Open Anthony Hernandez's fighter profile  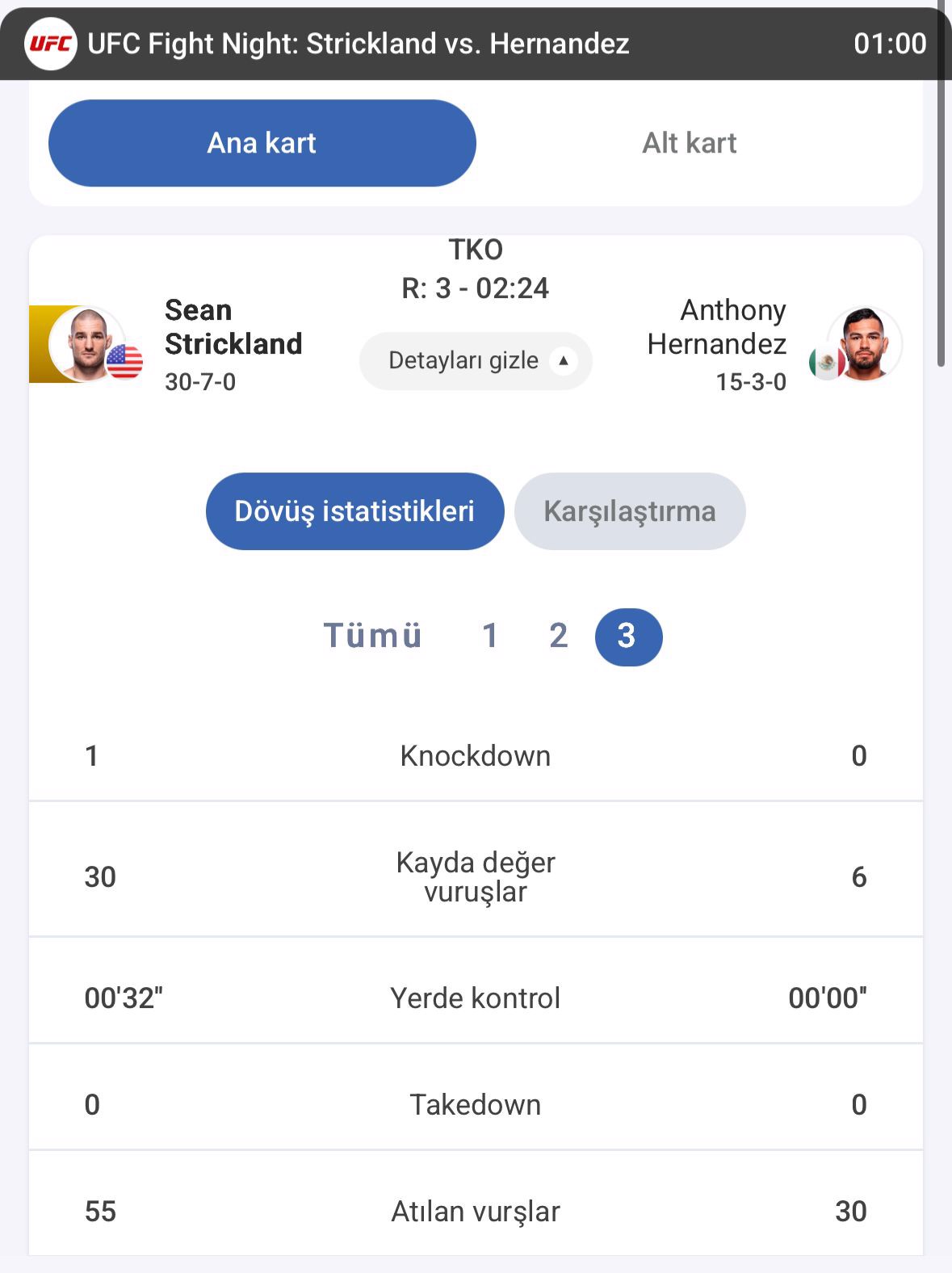coord(717,327)
